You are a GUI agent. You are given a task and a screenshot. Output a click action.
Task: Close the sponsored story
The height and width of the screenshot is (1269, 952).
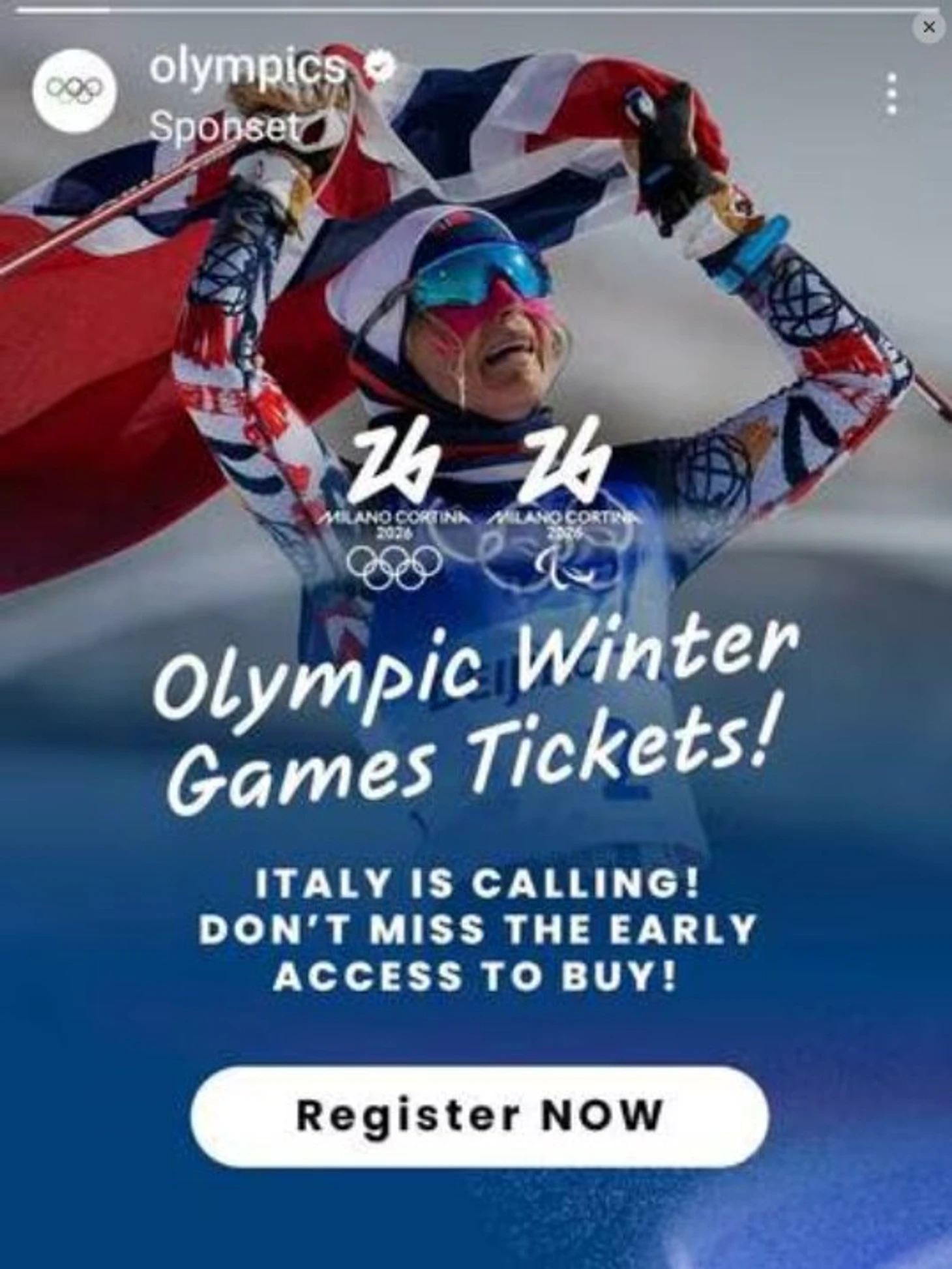click(929, 27)
